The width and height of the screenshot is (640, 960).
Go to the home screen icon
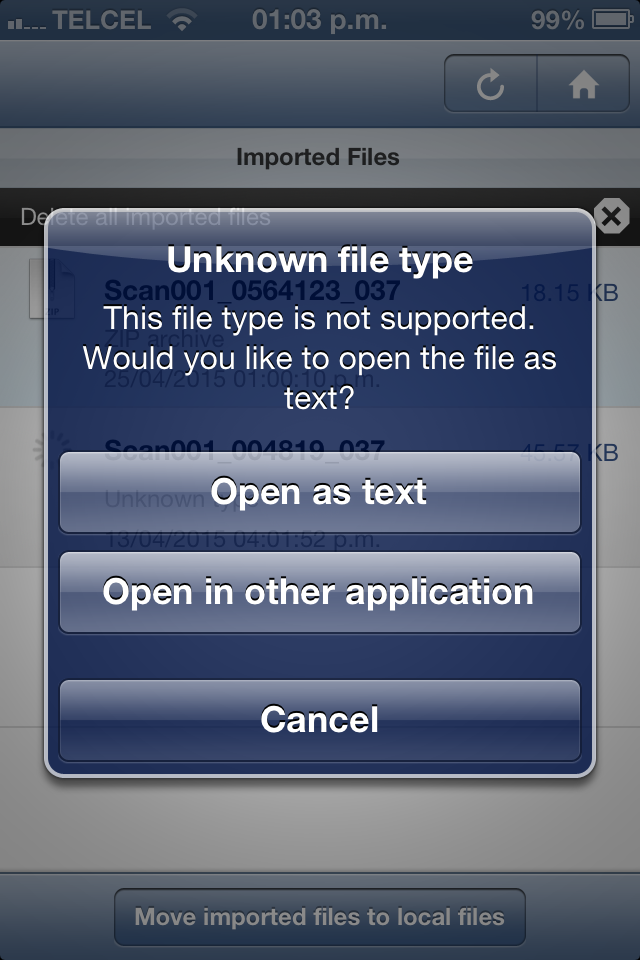pos(583,86)
